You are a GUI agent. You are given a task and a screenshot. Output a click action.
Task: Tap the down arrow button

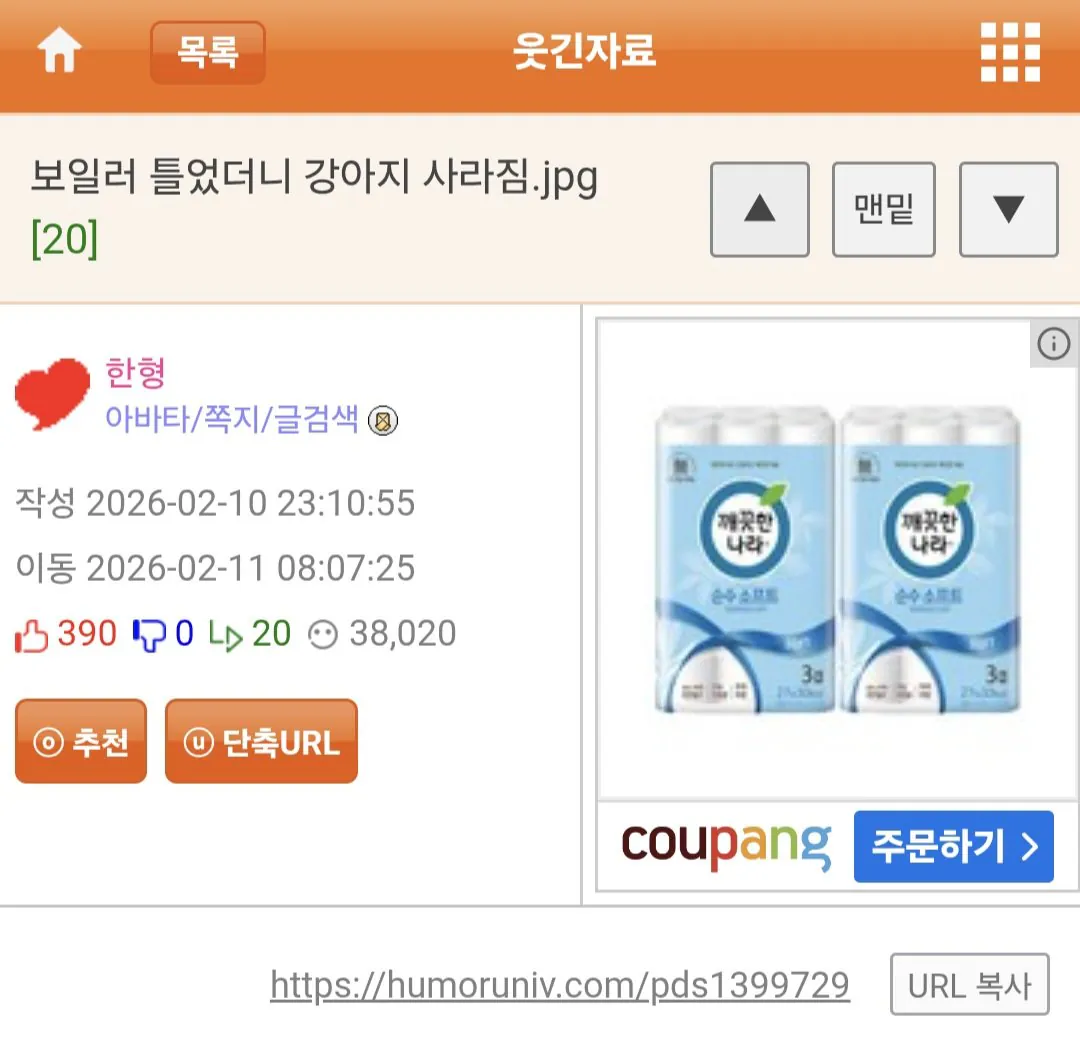[x=1008, y=210]
